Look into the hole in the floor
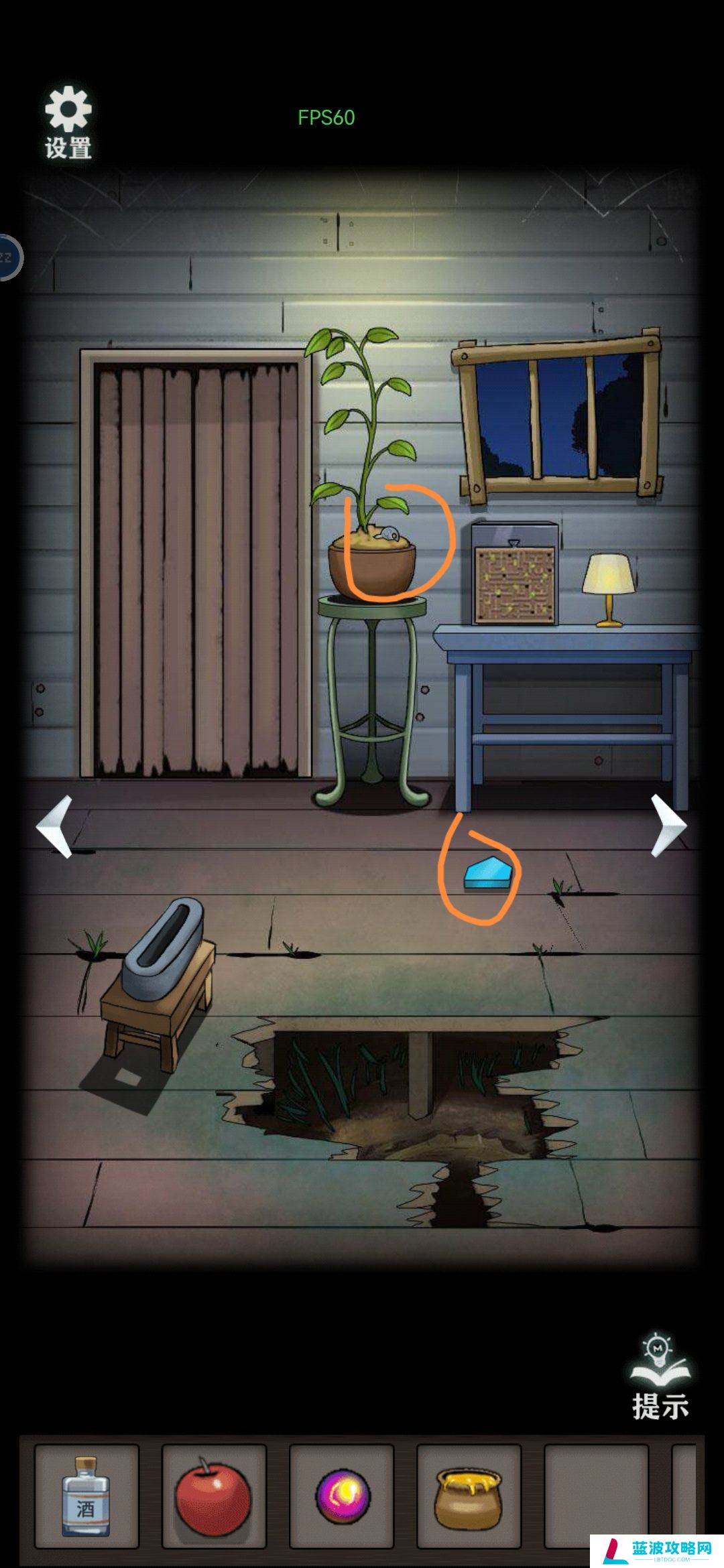The height and width of the screenshot is (1568, 724). (409, 1086)
